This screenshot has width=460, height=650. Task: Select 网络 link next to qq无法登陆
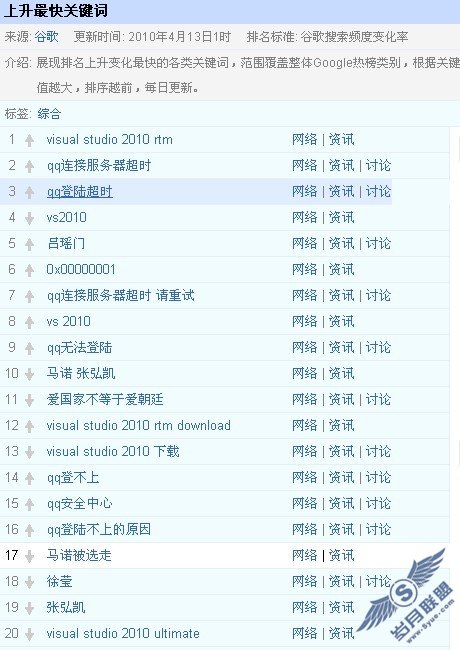coord(305,347)
